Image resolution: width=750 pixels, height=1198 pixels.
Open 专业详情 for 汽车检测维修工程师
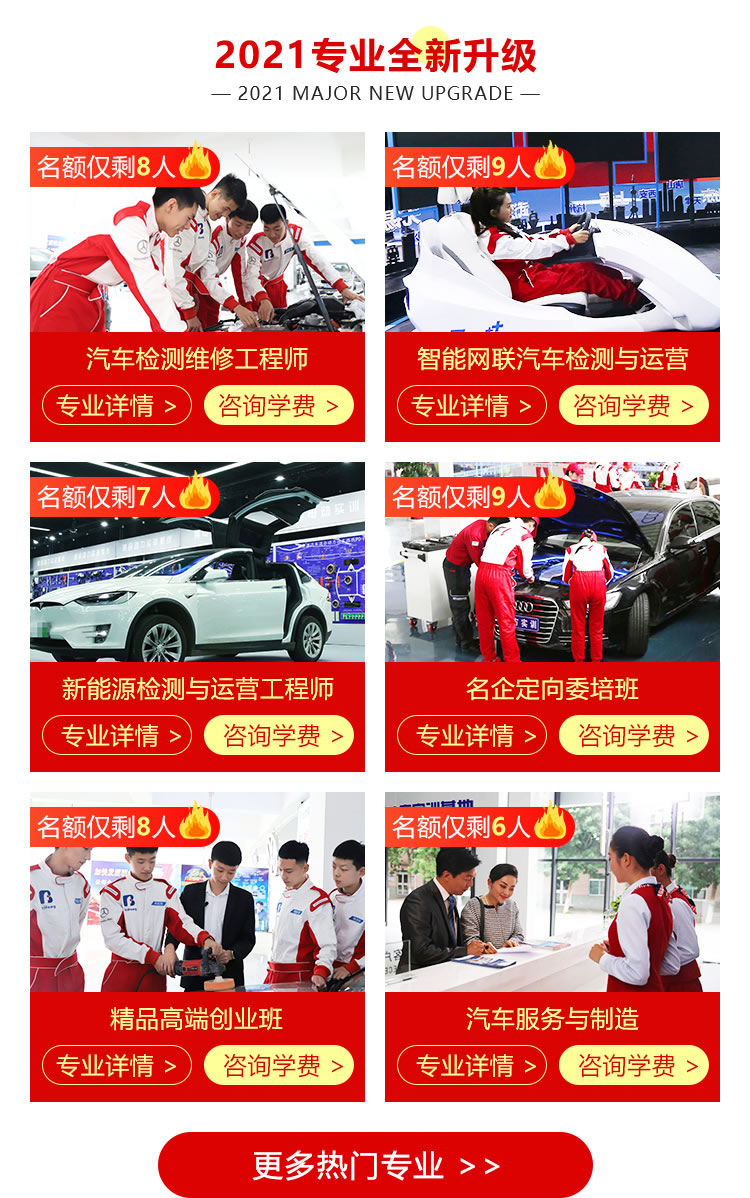point(116,406)
